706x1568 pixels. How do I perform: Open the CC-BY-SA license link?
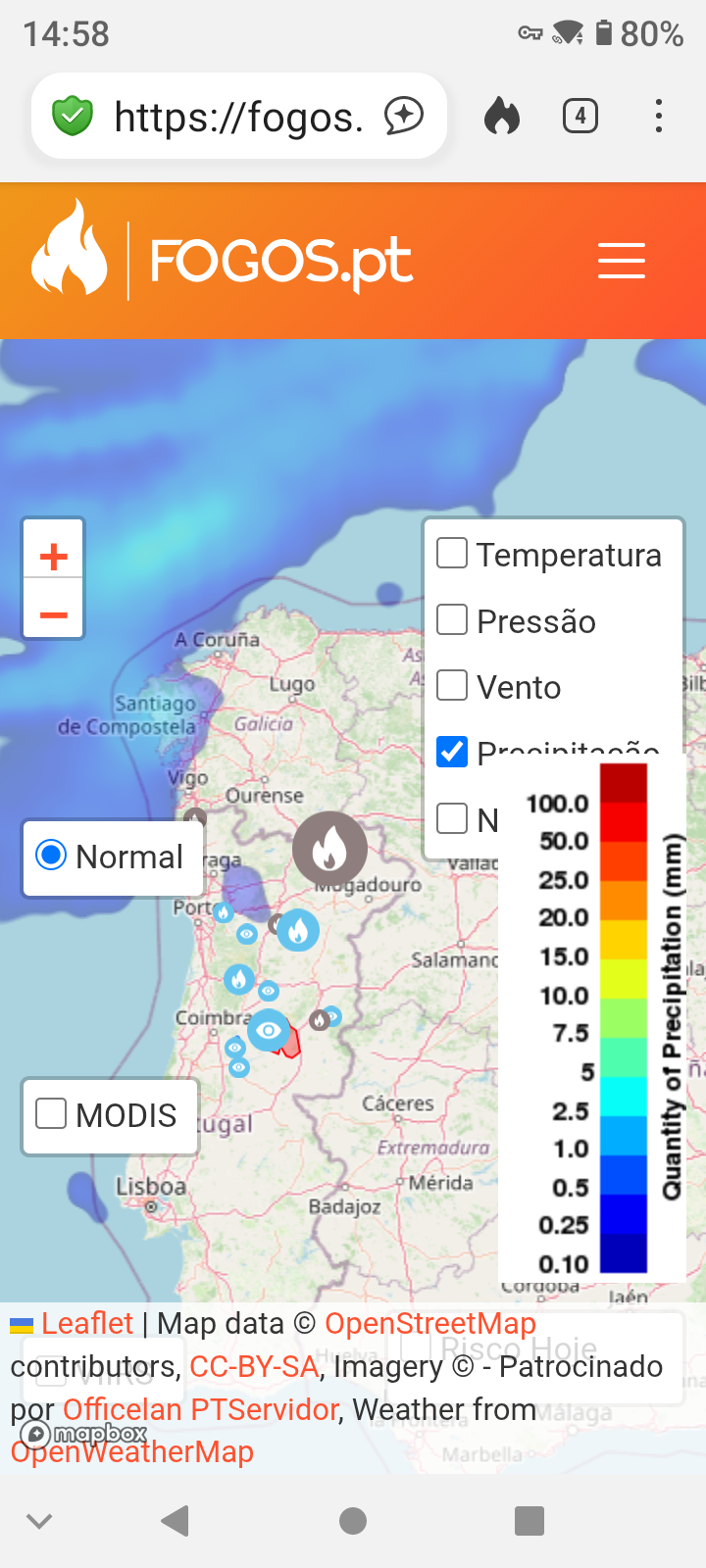click(x=254, y=1367)
